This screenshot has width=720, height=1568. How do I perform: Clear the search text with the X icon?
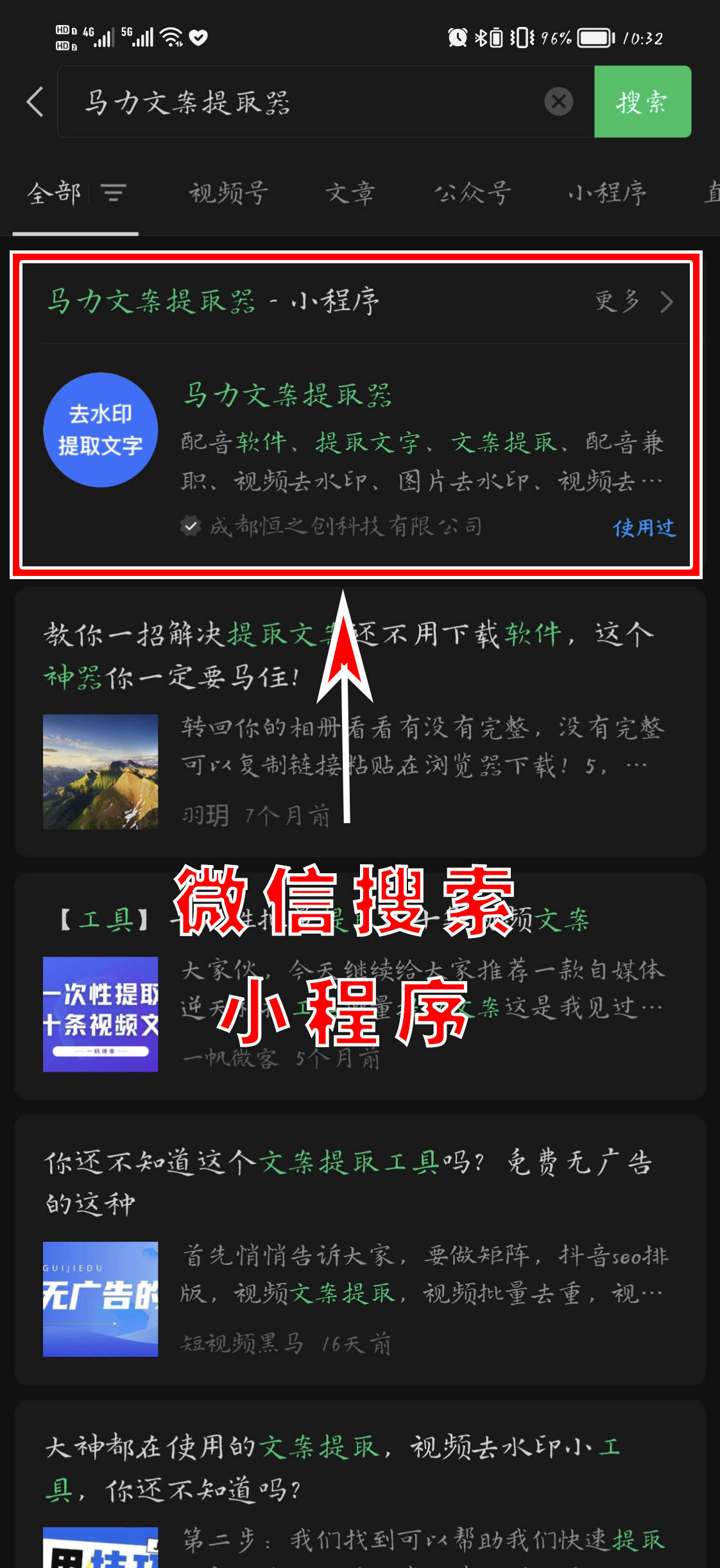(558, 101)
